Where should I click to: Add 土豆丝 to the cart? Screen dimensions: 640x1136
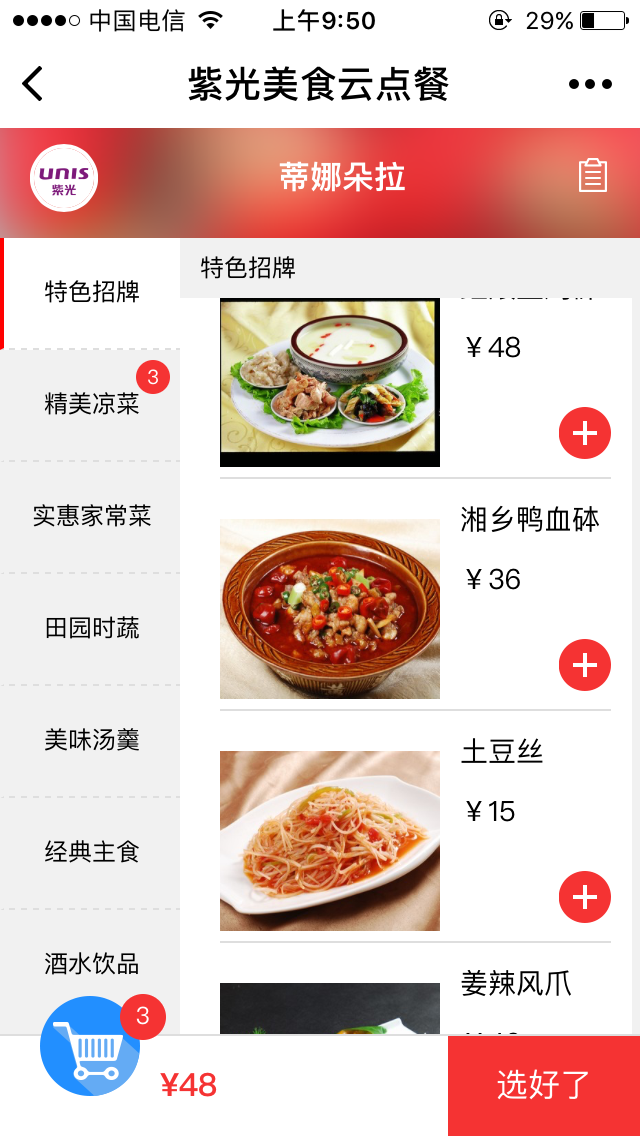585,897
